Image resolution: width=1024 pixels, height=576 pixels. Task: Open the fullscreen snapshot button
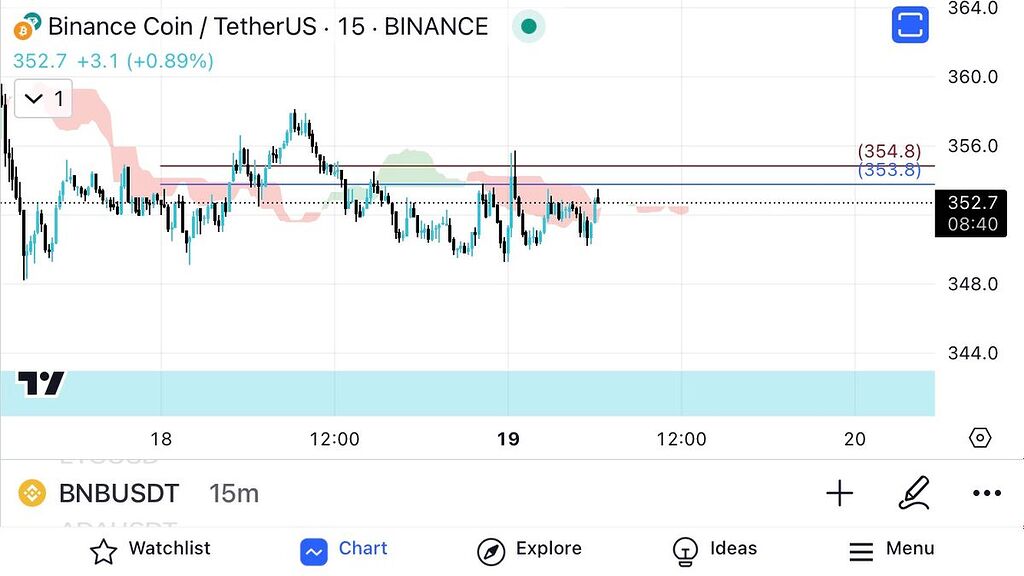pyautogui.click(x=909, y=25)
